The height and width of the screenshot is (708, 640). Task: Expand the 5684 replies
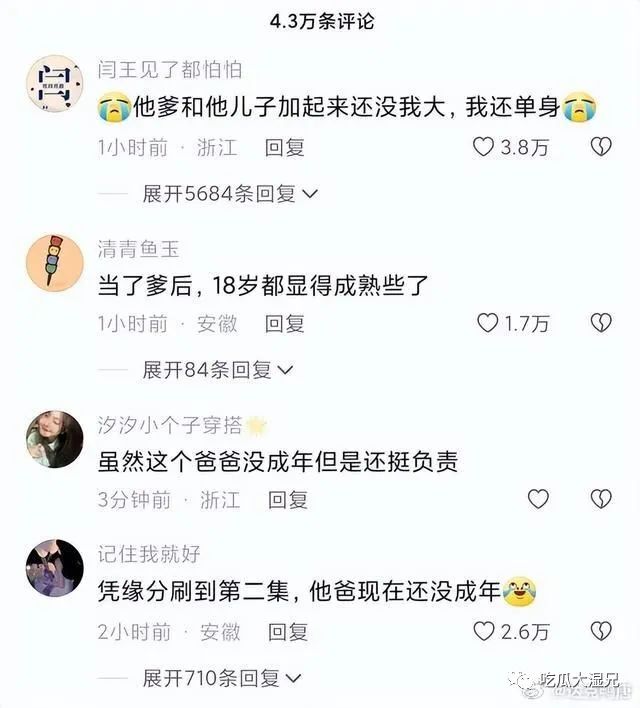[x=230, y=194]
